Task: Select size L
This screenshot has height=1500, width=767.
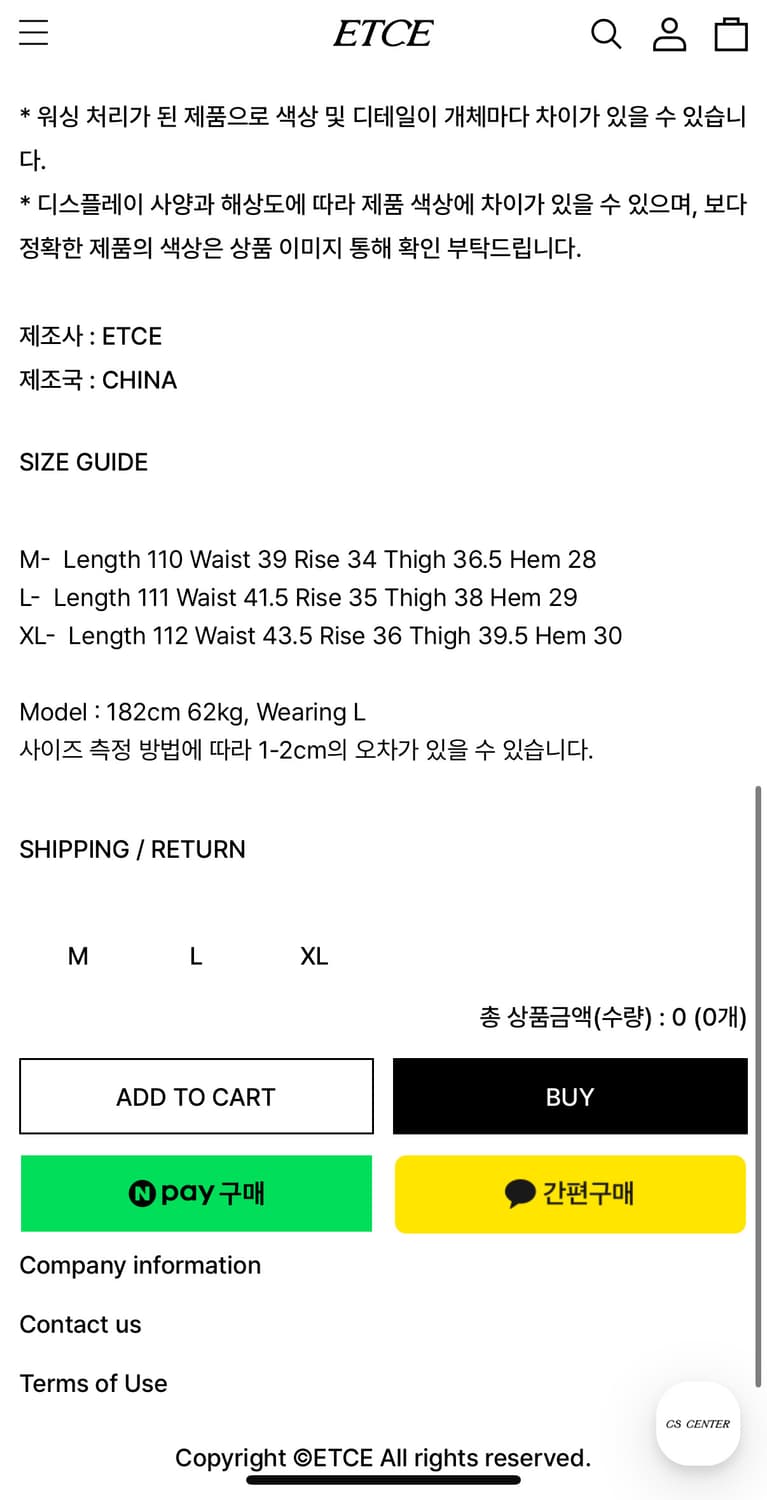Action: tap(195, 956)
